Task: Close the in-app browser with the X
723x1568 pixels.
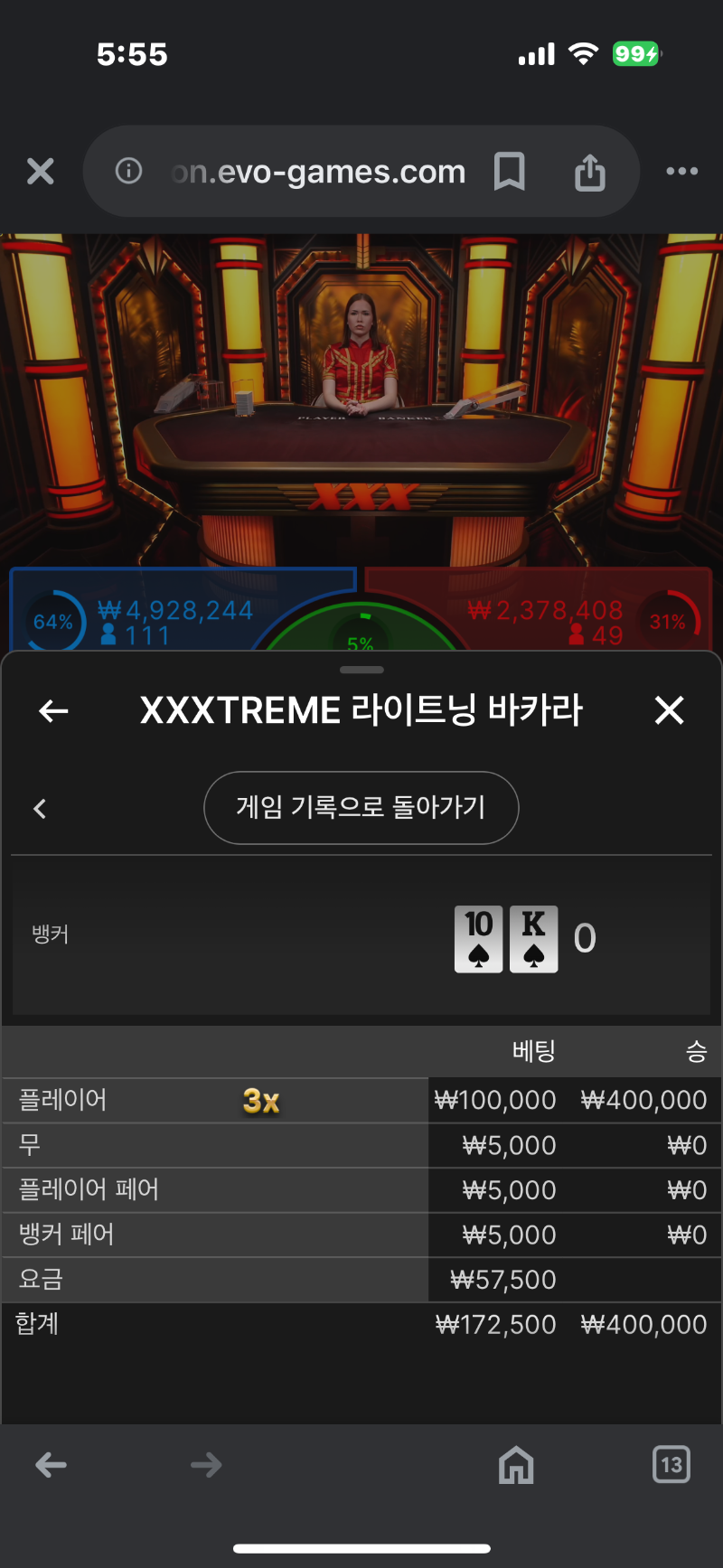Action: (x=41, y=171)
